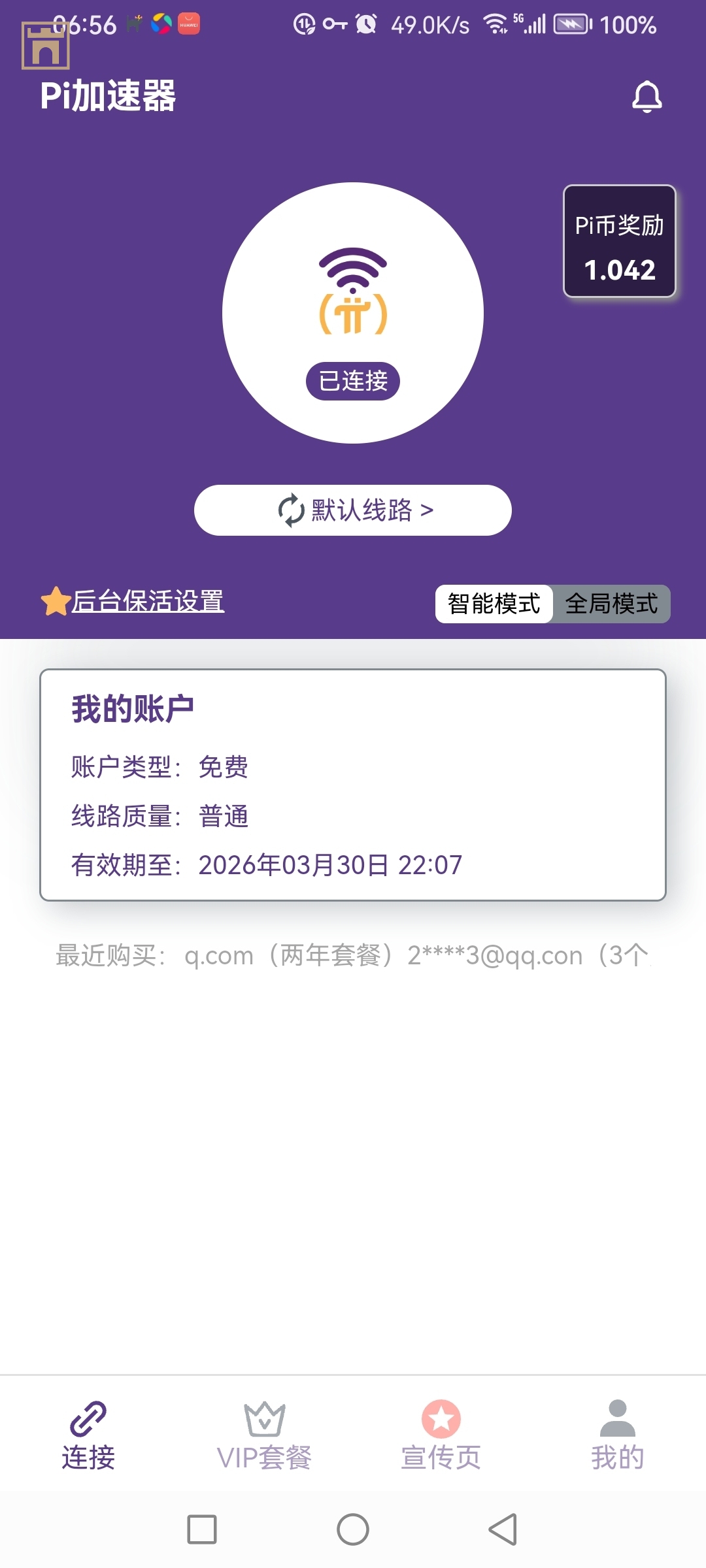Go to the 宣传页 tab
The image size is (706, 1568).
[x=441, y=1435]
